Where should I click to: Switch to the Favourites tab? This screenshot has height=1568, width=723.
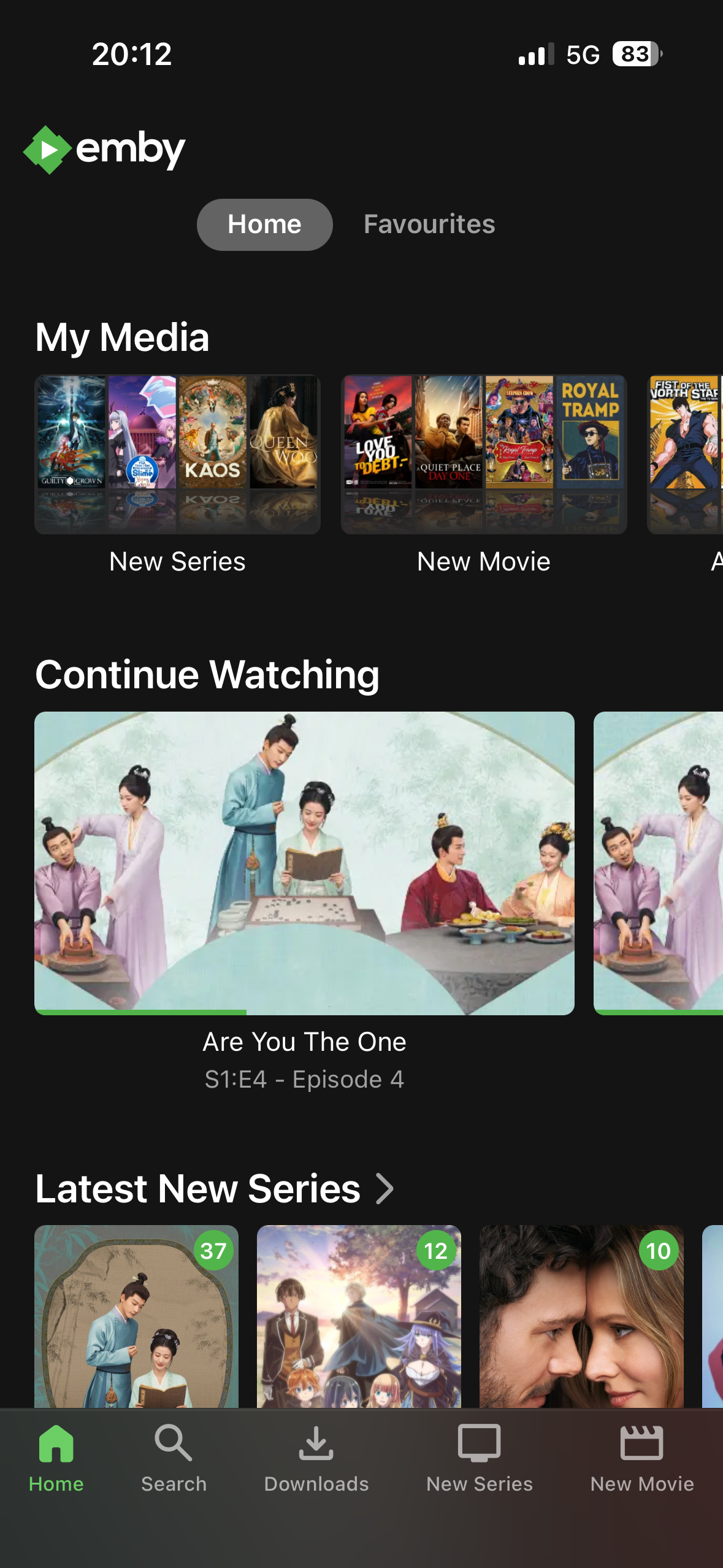click(429, 225)
